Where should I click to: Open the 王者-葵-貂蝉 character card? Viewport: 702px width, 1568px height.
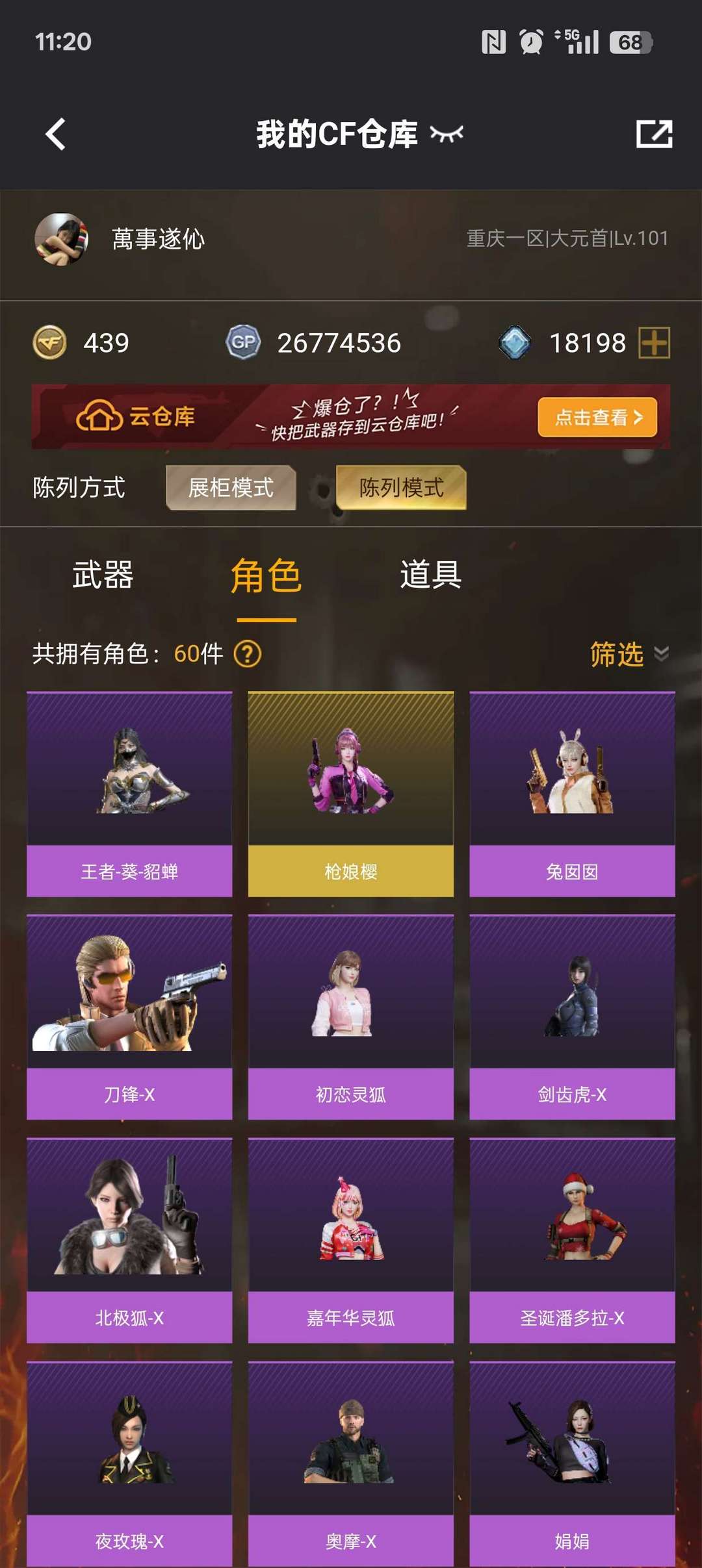pyautogui.click(x=129, y=794)
